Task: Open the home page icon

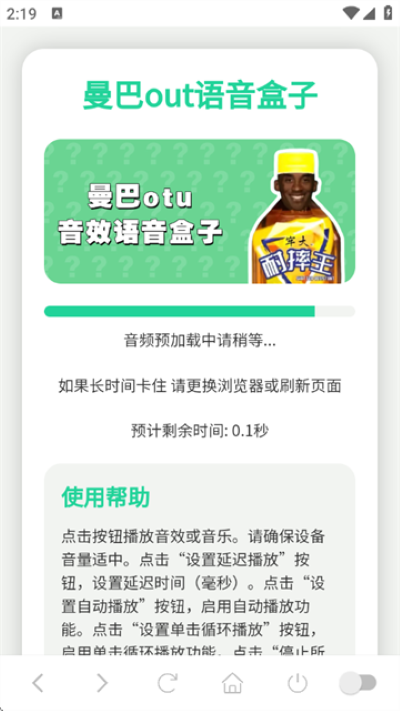Action: pos(232,683)
